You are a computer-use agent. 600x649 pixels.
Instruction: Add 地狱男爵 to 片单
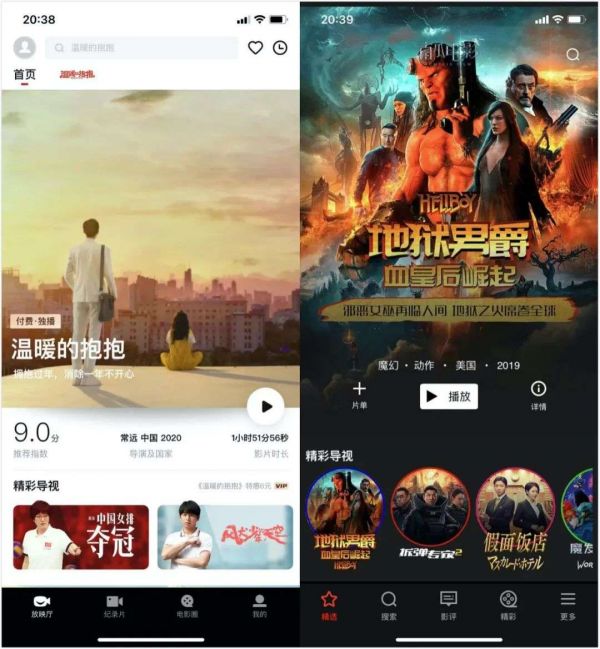[360, 395]
